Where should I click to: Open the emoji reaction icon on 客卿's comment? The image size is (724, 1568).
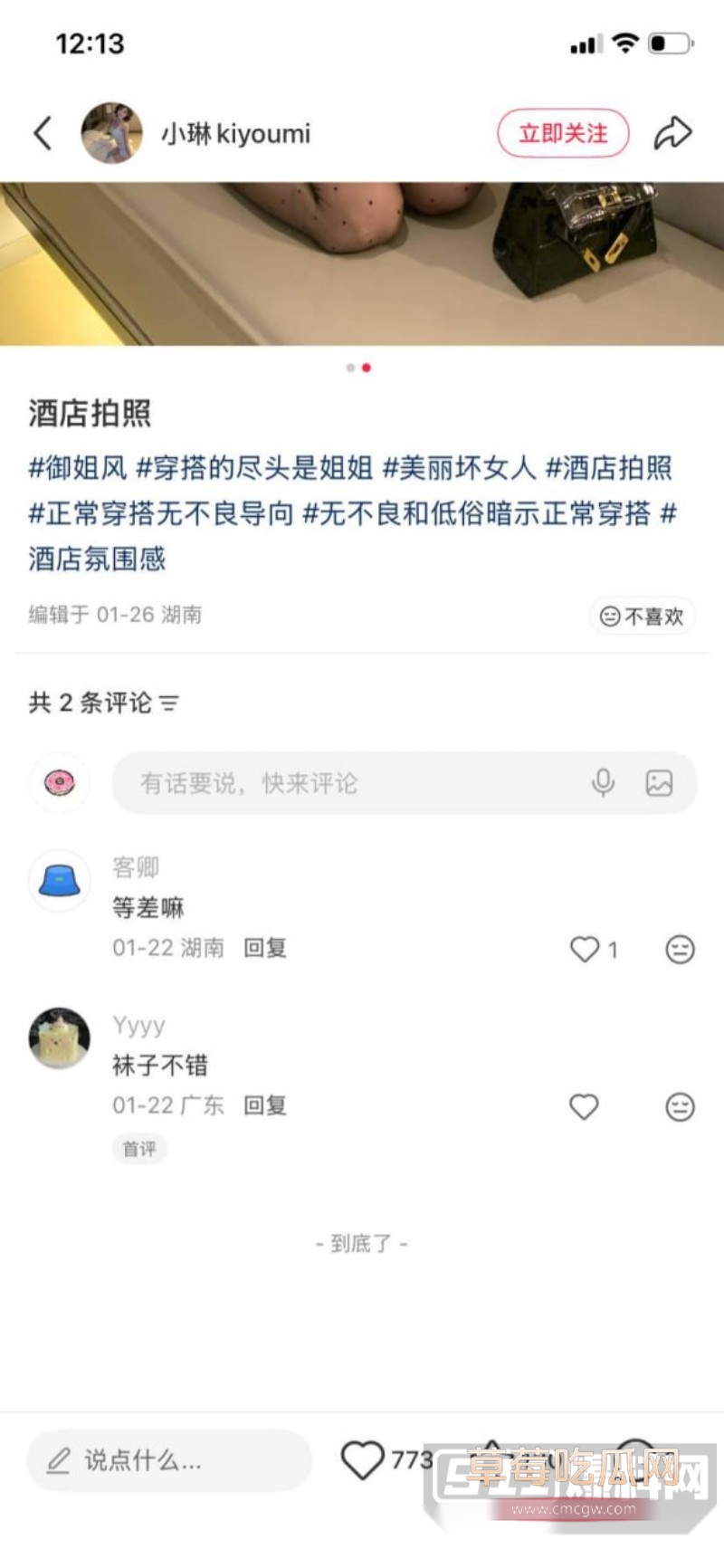(680, 950)
